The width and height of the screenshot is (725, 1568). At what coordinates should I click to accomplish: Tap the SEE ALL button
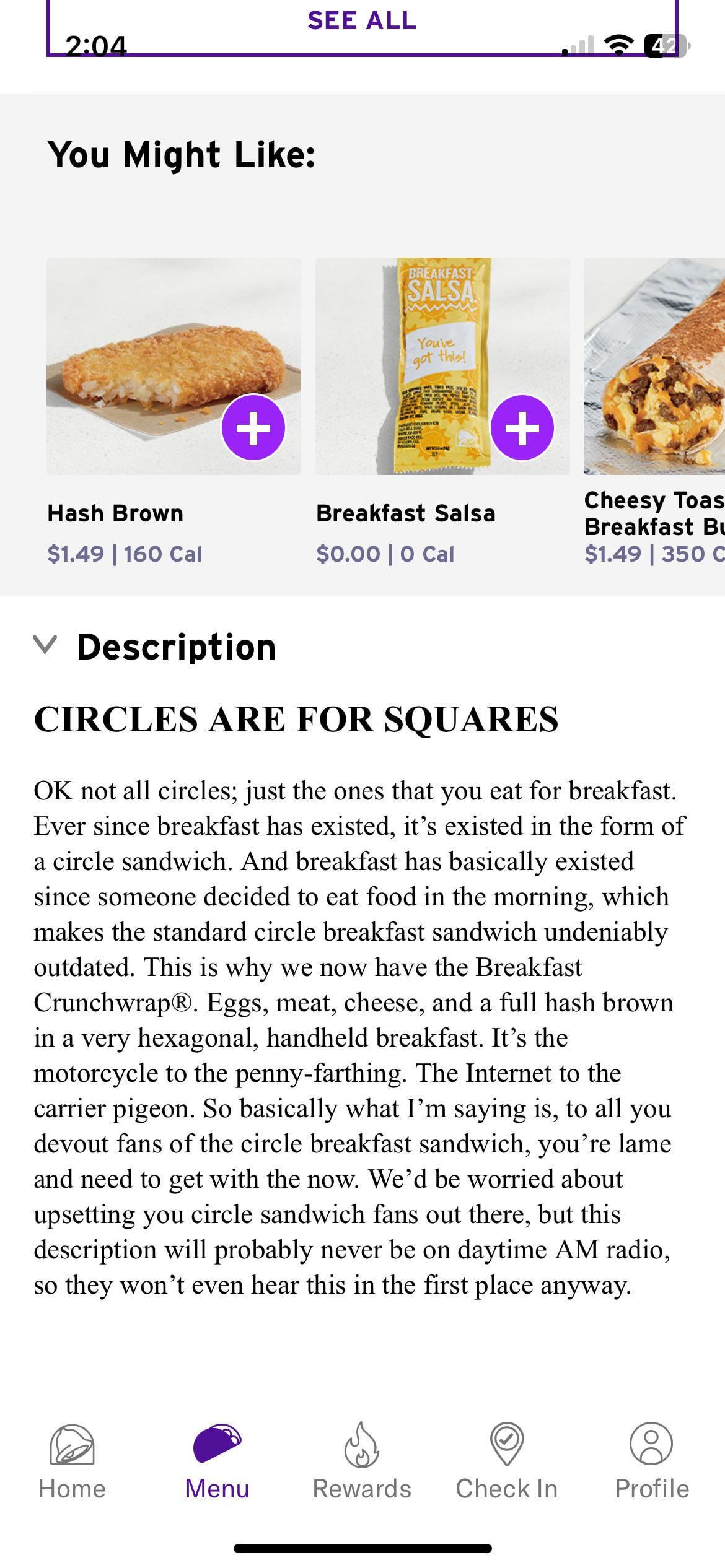(362, 21)
